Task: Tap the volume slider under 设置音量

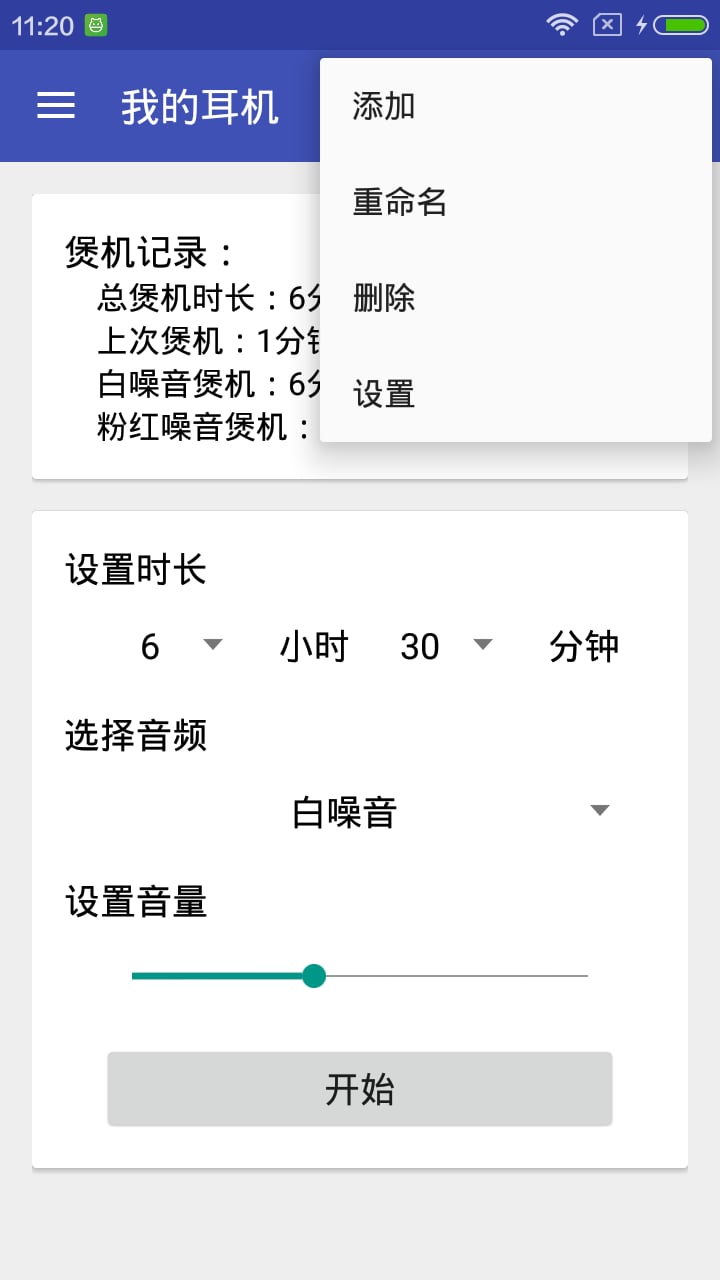Action: (x=360, y=975)
